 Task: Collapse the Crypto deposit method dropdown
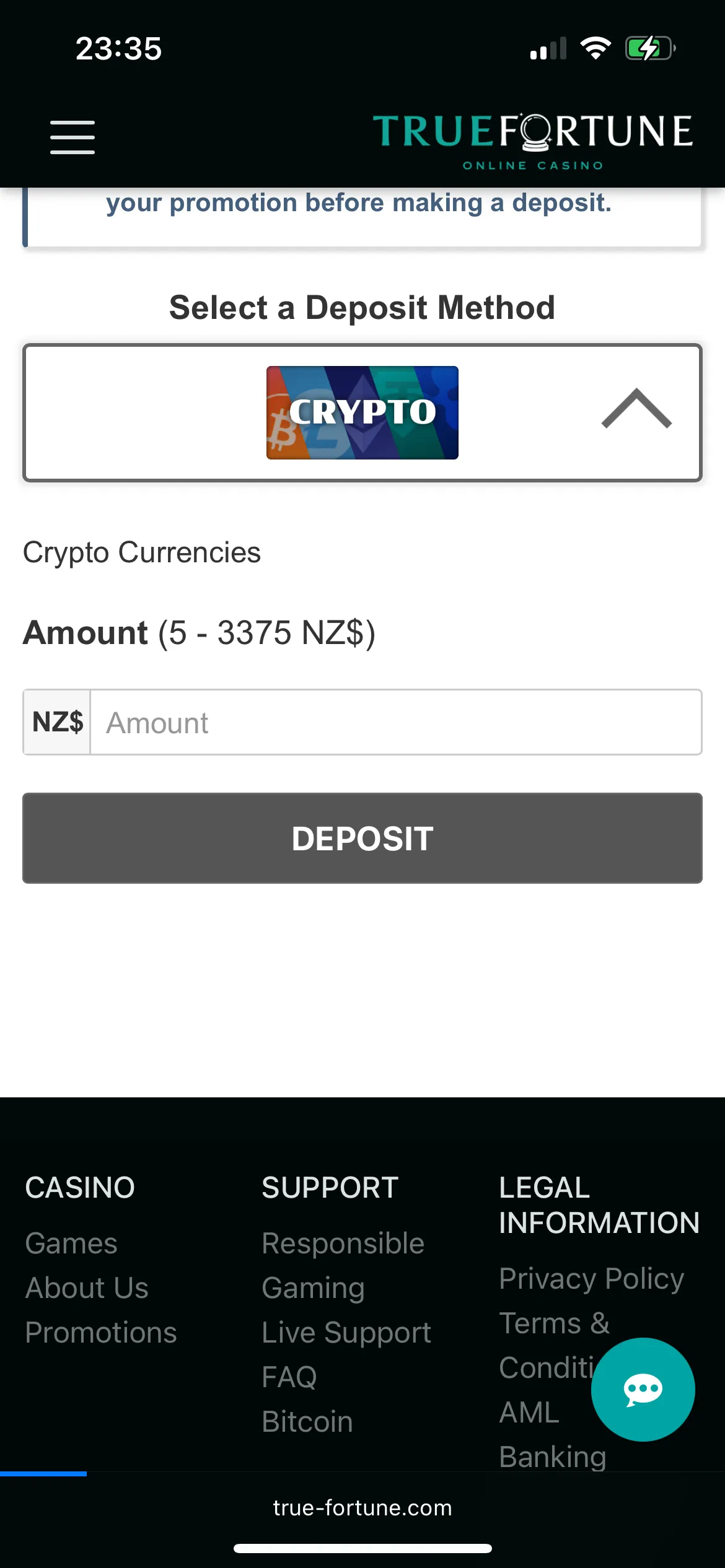636,409
